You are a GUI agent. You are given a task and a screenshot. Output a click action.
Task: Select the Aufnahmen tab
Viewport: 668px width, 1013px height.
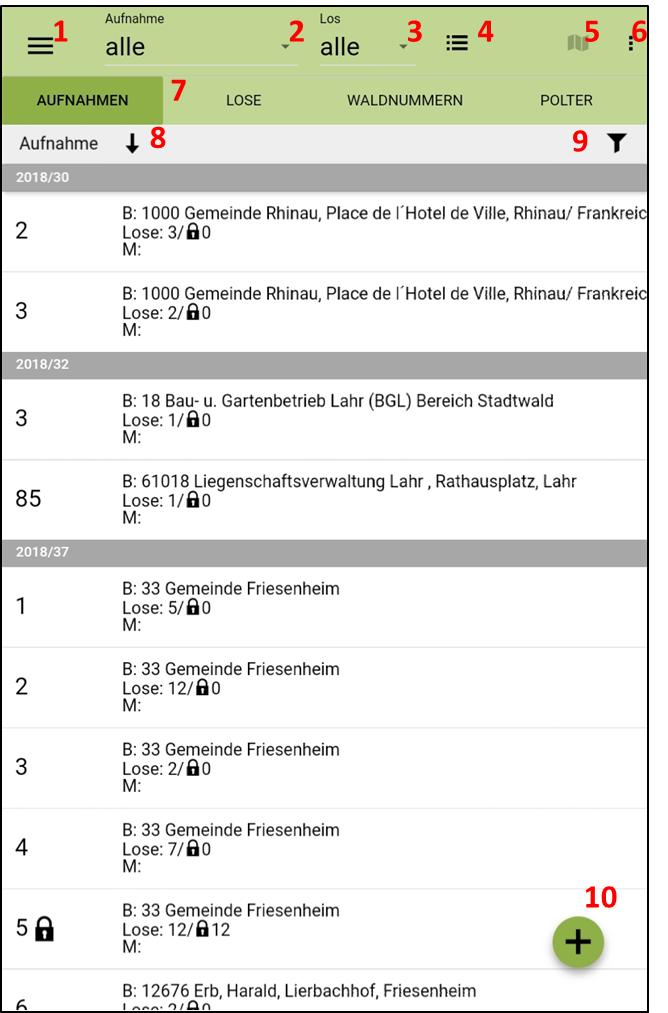tap(82, 100)
